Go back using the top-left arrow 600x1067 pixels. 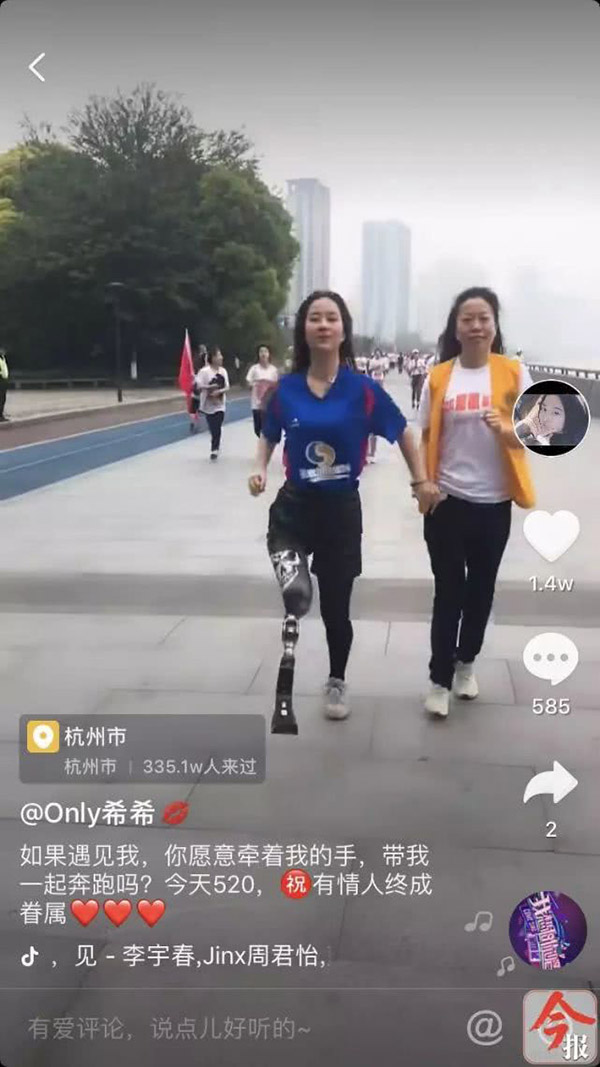(37, 67)
